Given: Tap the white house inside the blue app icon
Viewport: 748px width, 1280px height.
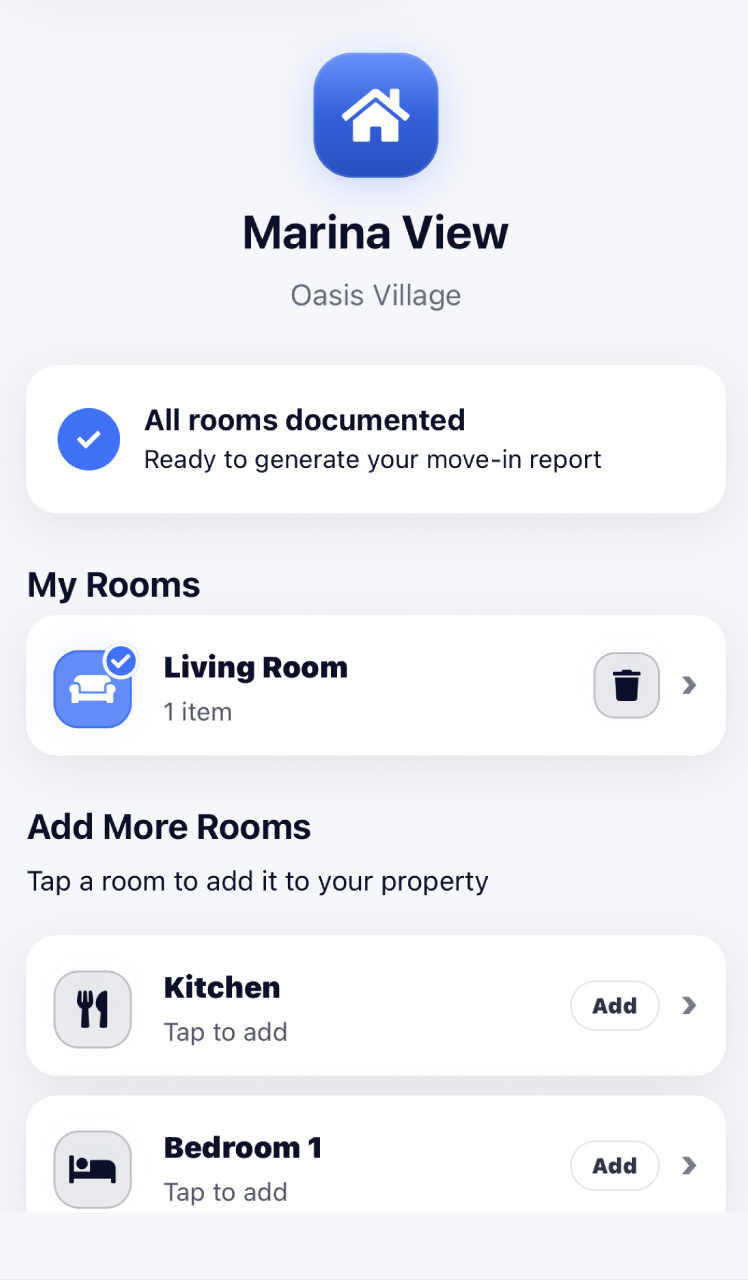Looking at the screenshot, I should (x=375, y=114).
